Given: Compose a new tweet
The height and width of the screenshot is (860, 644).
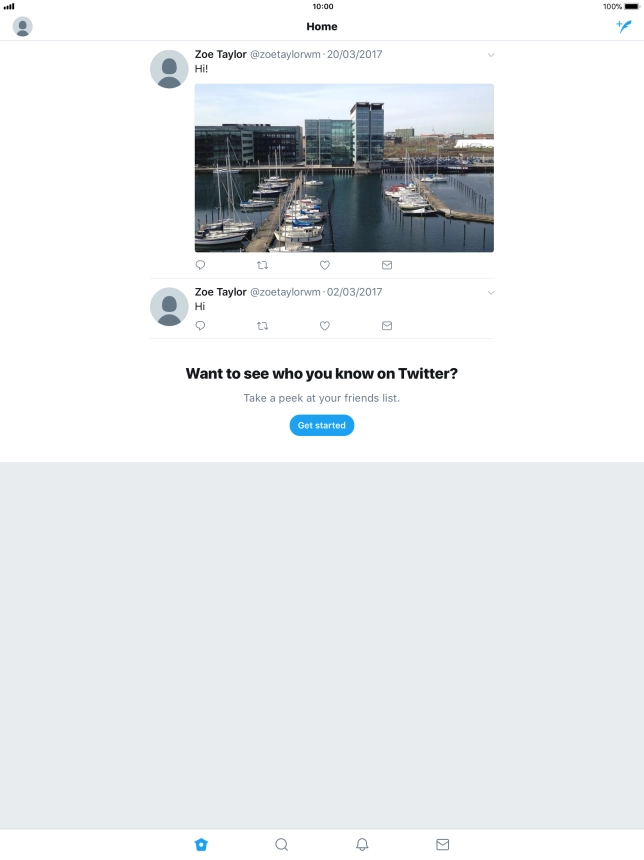Looking at the screenshot, I should pyautogui.click(x=624, y=27).
